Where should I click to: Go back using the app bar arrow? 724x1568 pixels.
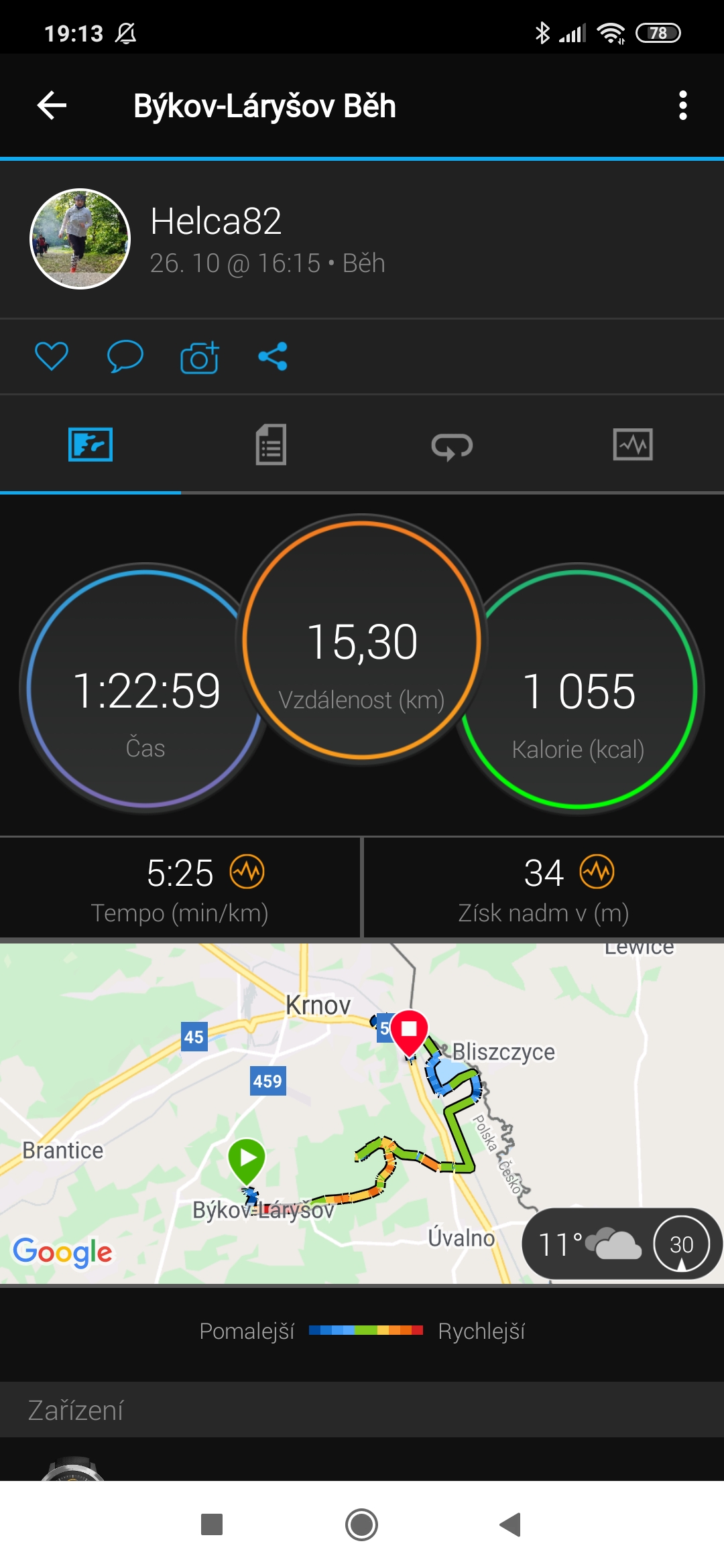pos(52,105)
